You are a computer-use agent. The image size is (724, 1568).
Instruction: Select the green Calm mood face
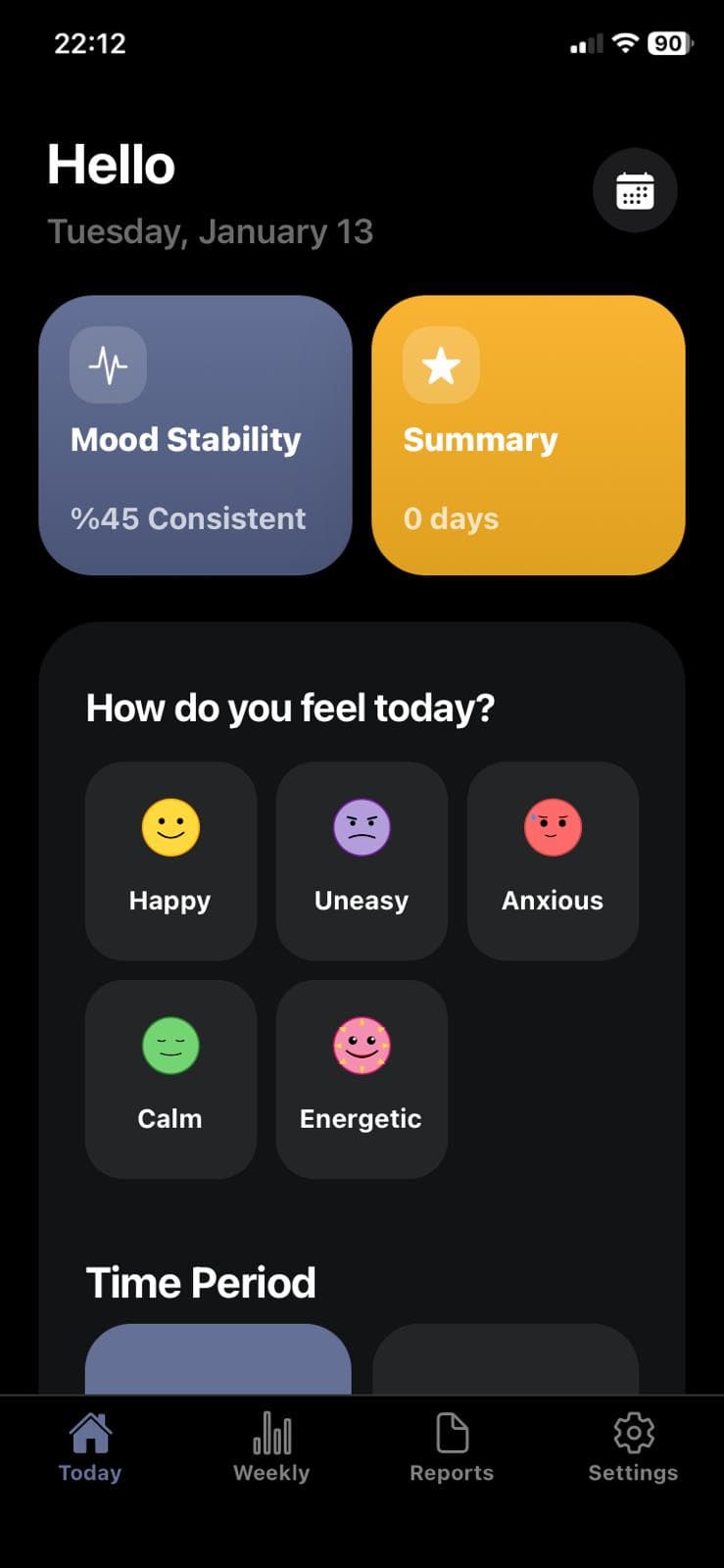tap(169, 1044)
